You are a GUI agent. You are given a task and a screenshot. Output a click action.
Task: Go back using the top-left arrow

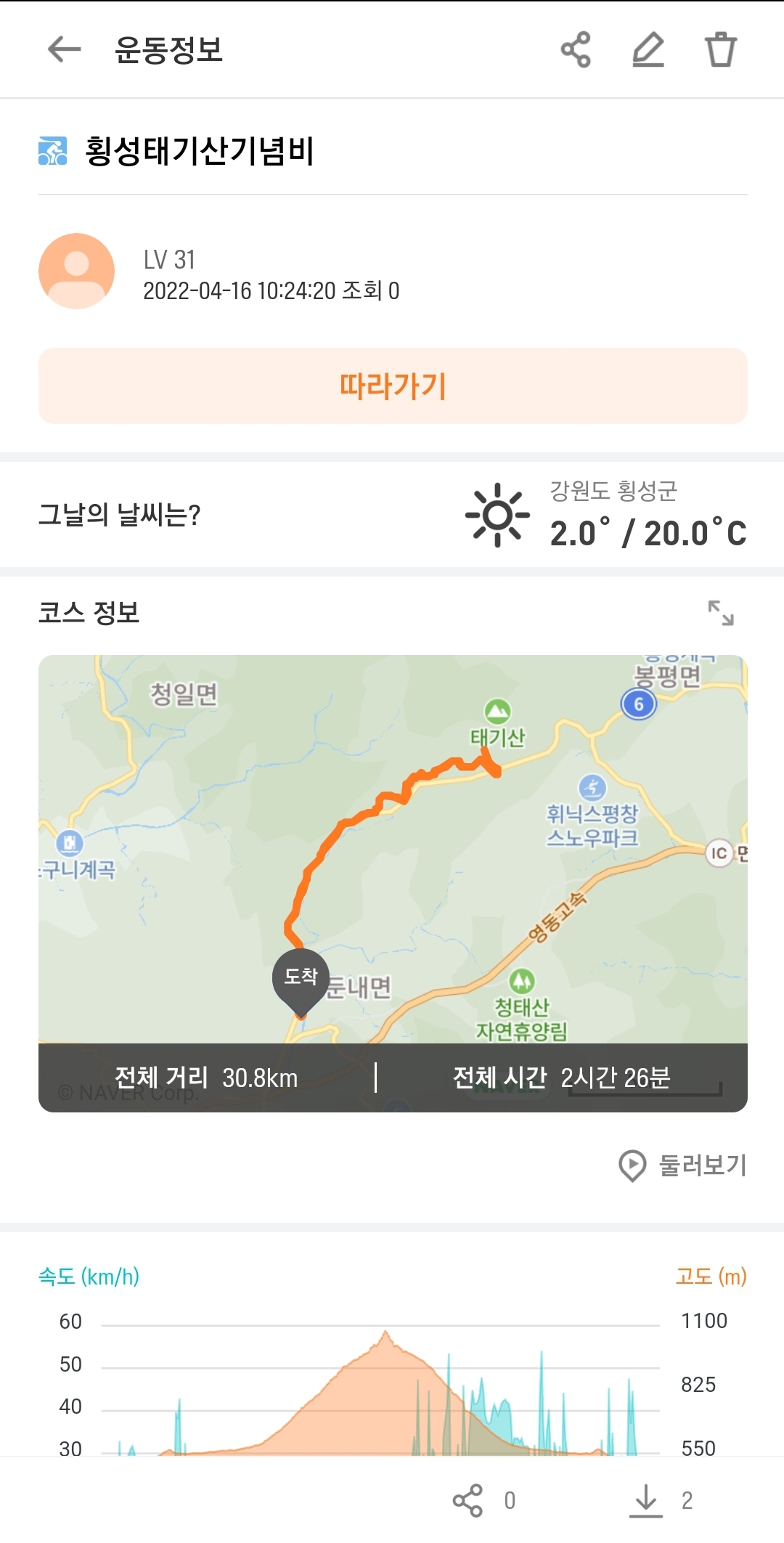click(x=64, y=49)
